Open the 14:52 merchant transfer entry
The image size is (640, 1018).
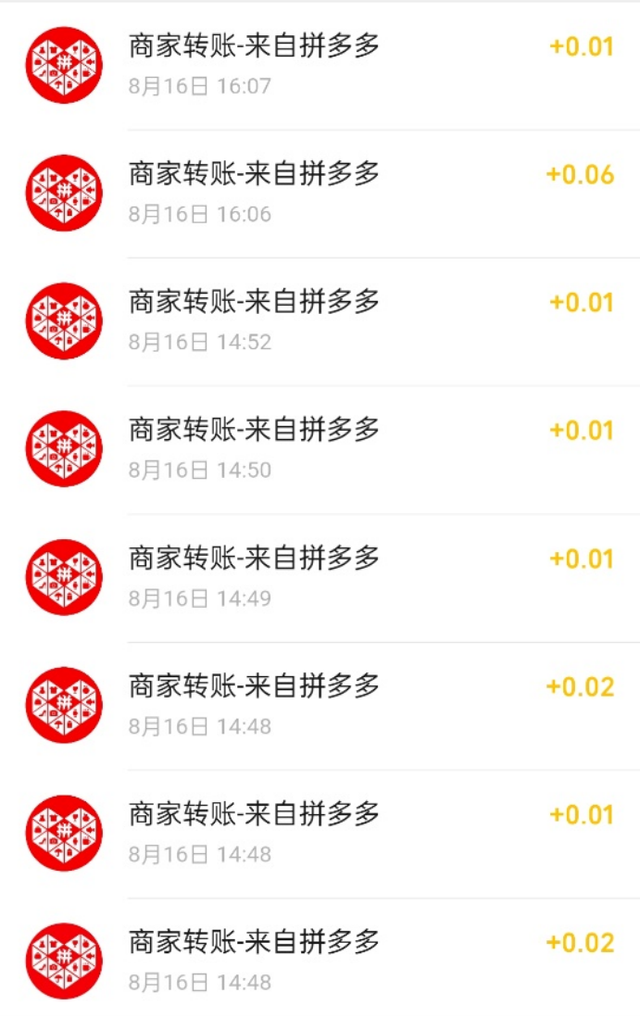click(x=320, y=320)
